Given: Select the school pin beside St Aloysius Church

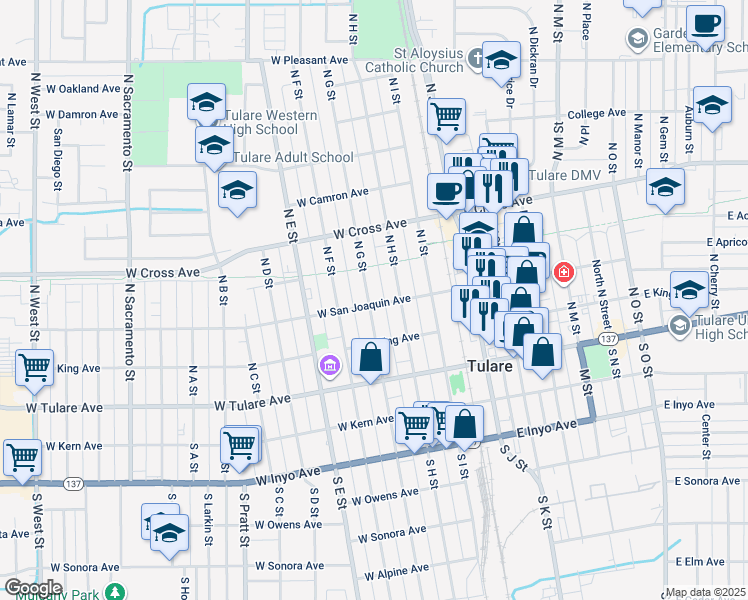Looking at the screenshot, I should click(501, 59).
